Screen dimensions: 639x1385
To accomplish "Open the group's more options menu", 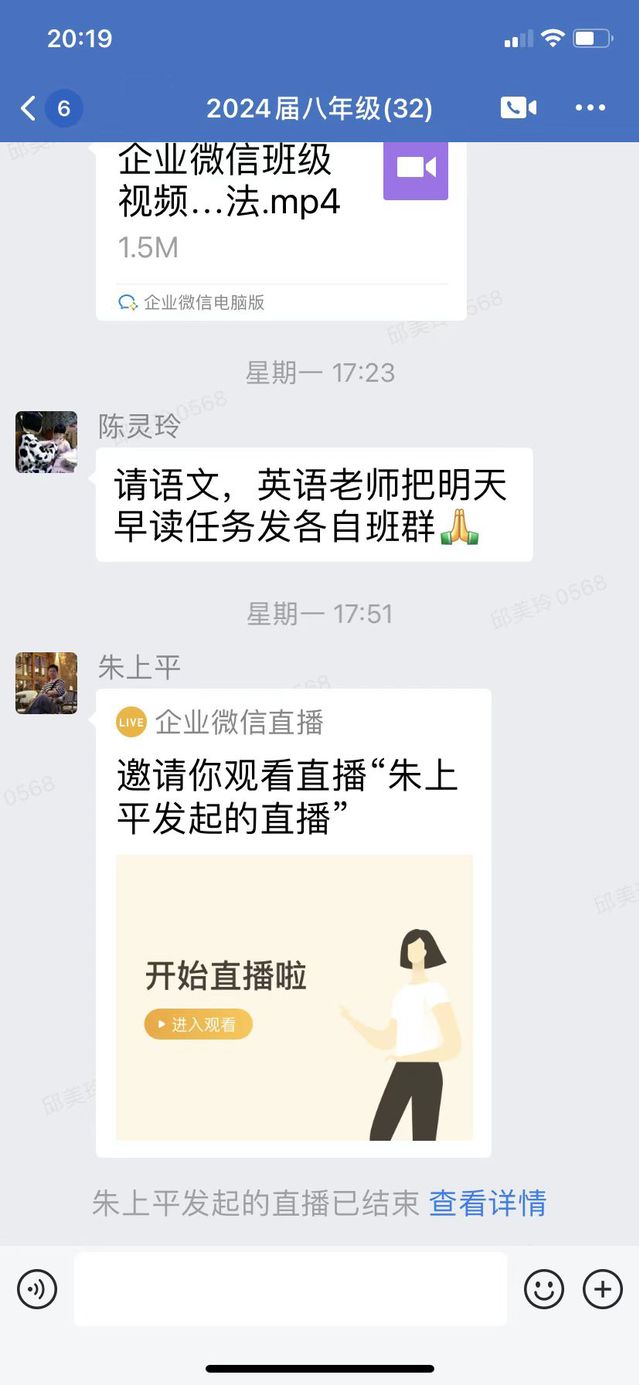I will point(590,108).
